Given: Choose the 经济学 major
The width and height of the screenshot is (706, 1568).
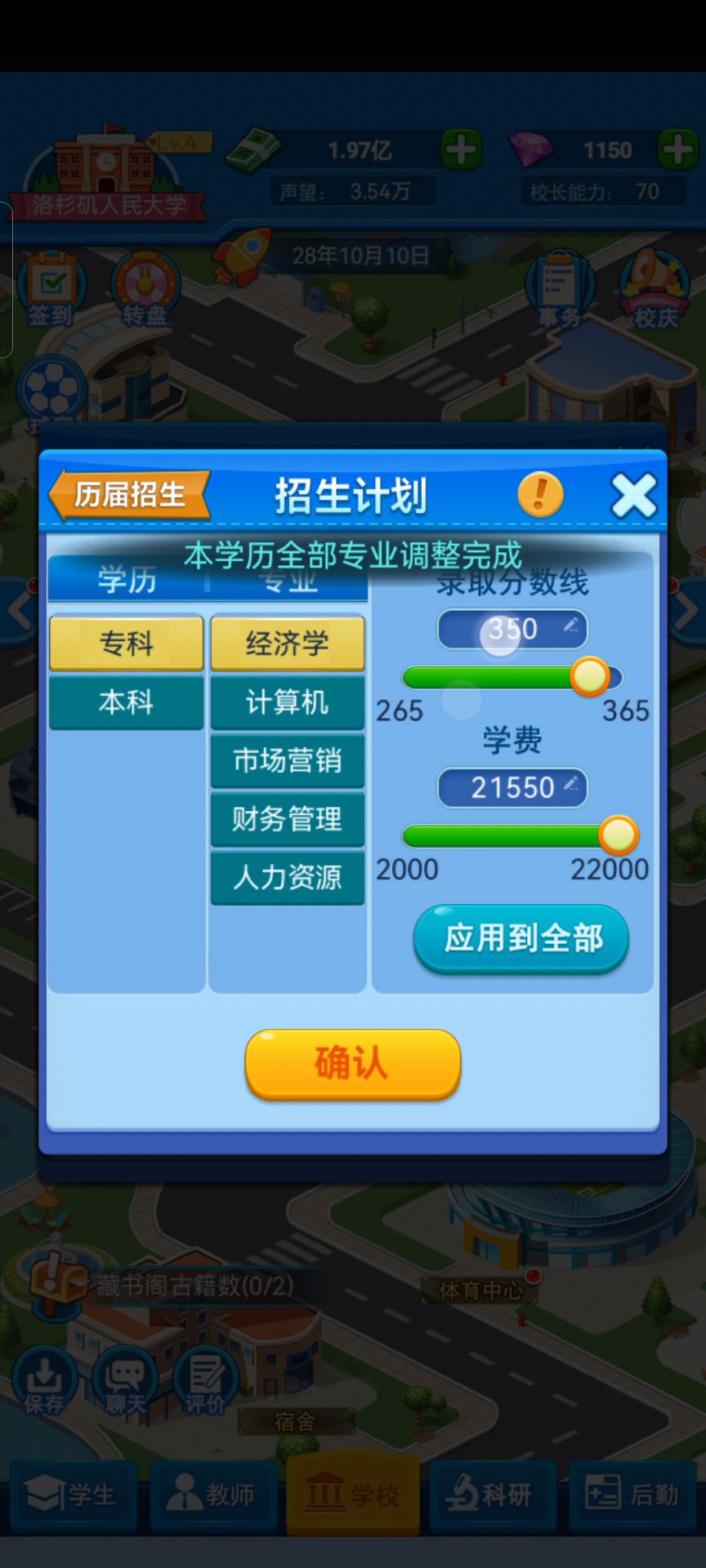Looking at the screenshot, I should 287,644.
